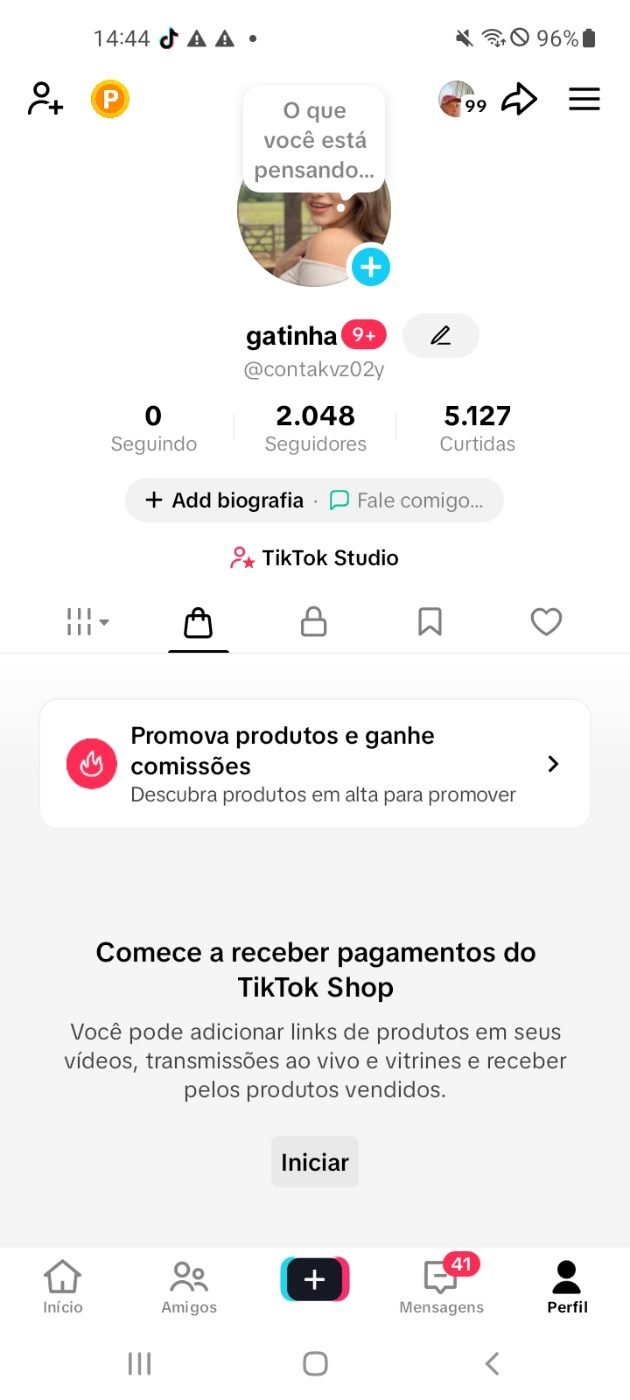This screenshot has height=1400, width=630.
Task: View the Seguidores list
Action: point(315,428)
